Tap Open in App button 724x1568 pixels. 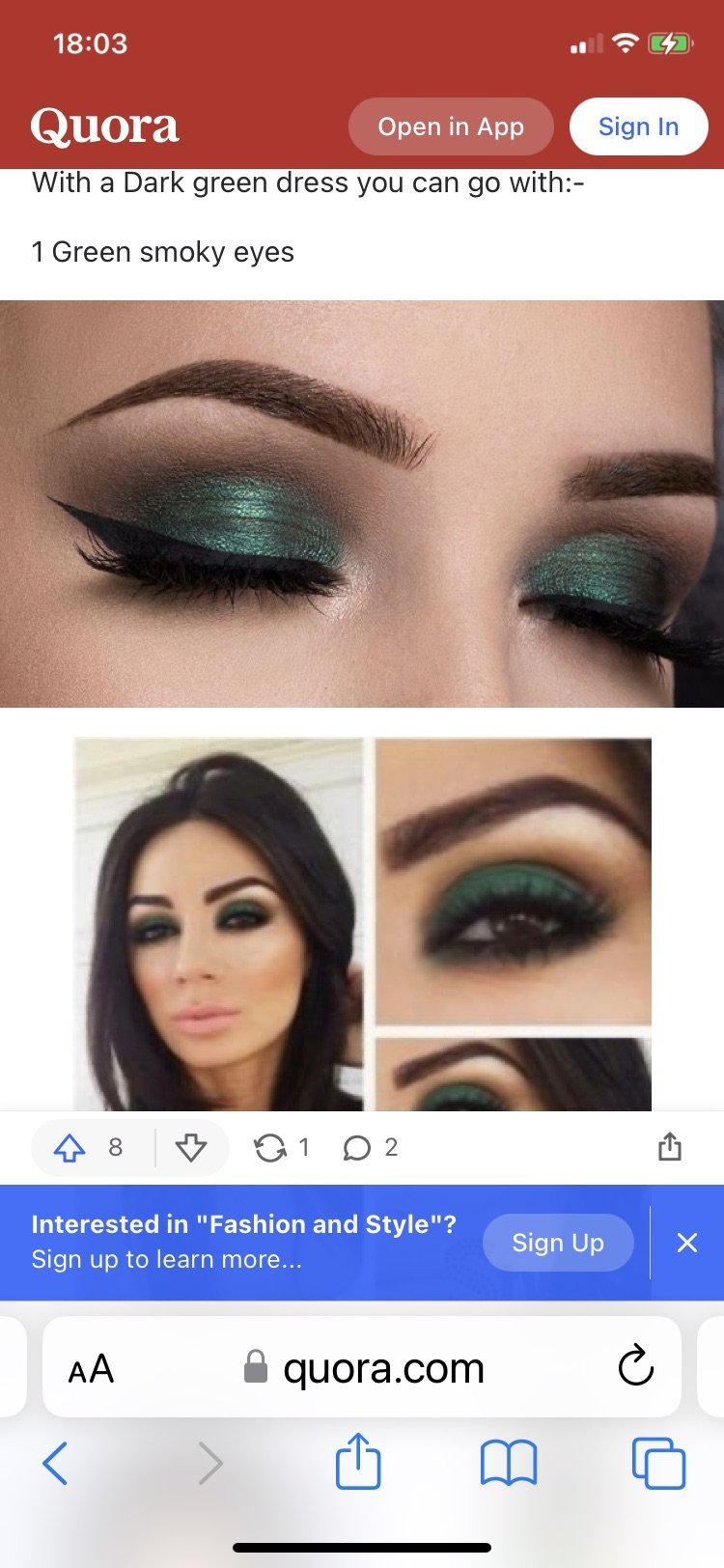pos(450,126)
